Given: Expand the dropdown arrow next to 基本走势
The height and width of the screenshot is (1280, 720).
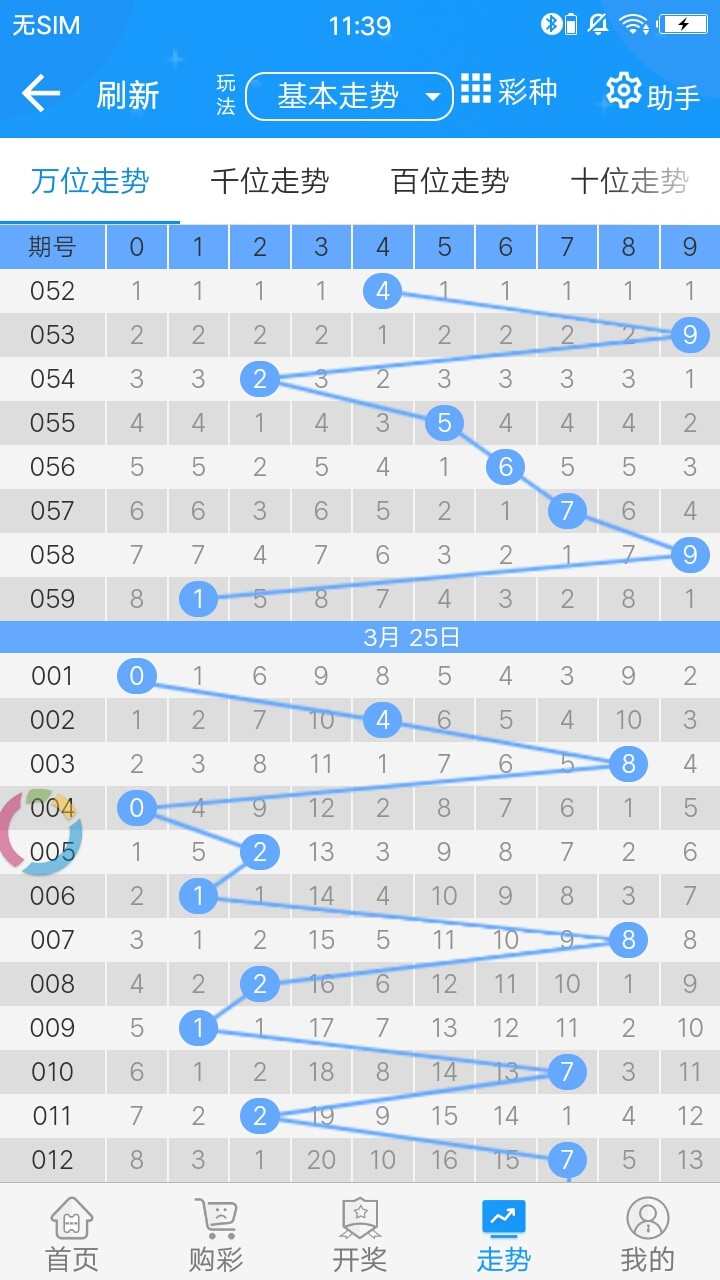Looking at the screenshot, I should pyautogui.click(x=432, y=97).
